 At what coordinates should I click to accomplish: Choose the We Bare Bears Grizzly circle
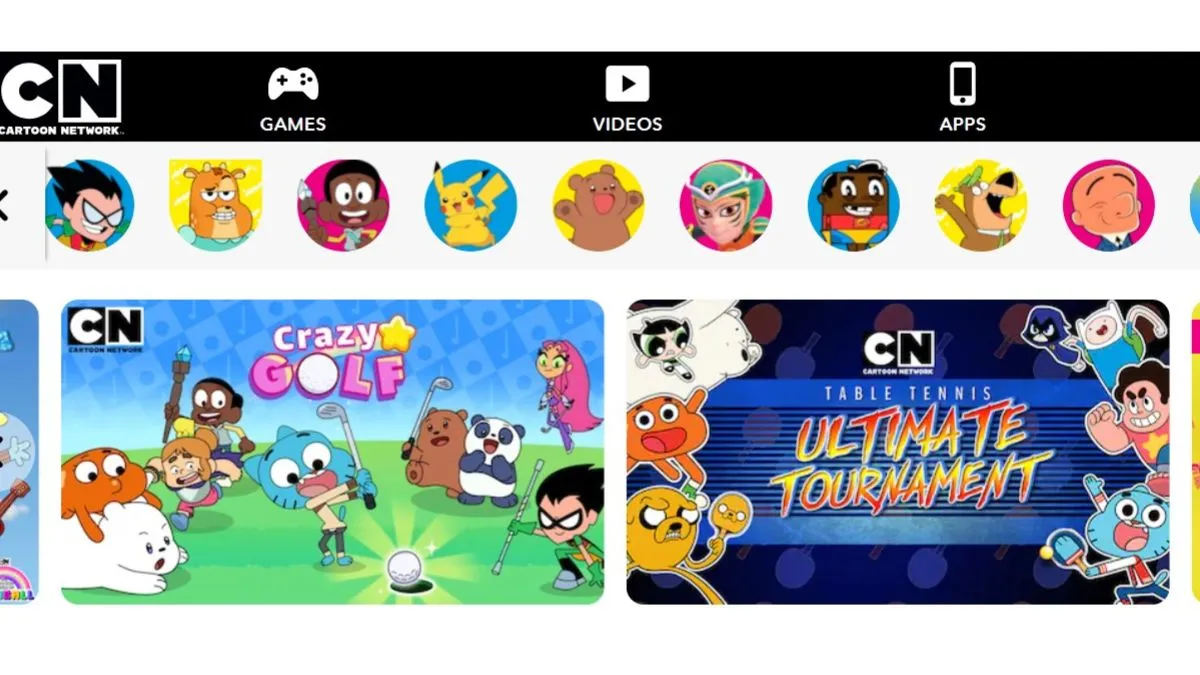[x=598, y=206]
